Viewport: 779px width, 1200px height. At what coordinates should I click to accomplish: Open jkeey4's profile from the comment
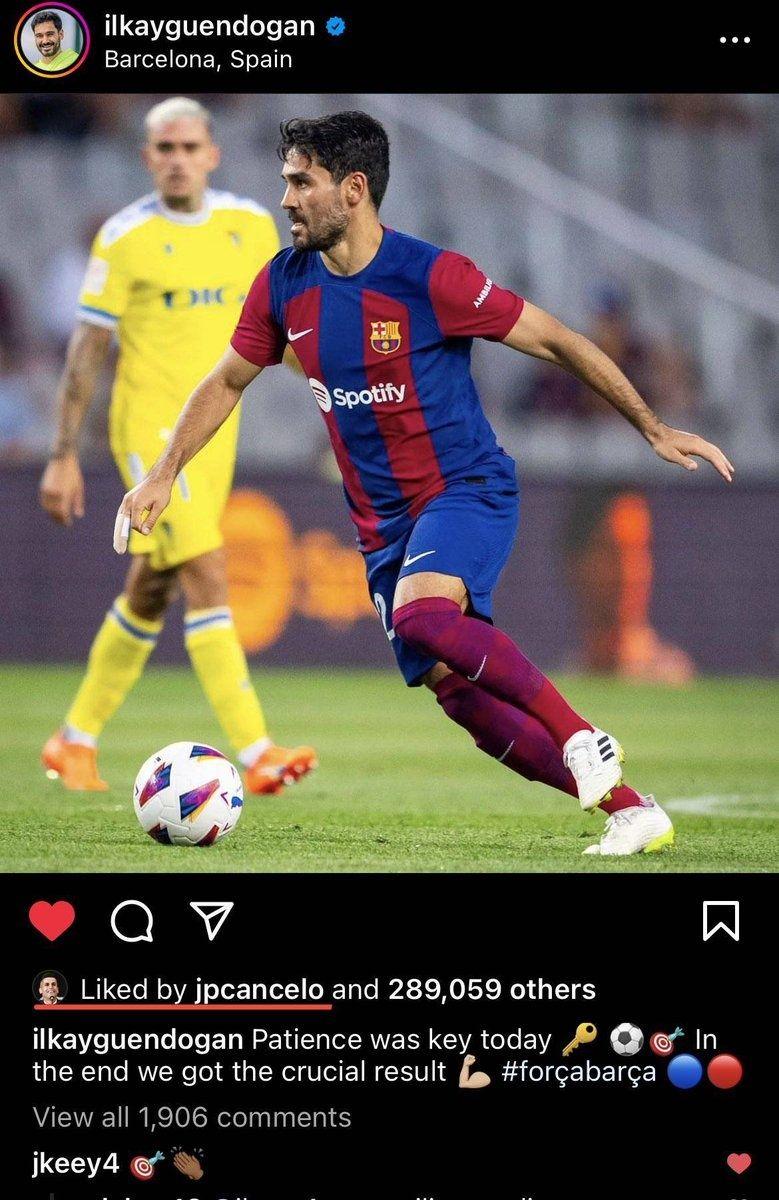(x=76, y=1163)
